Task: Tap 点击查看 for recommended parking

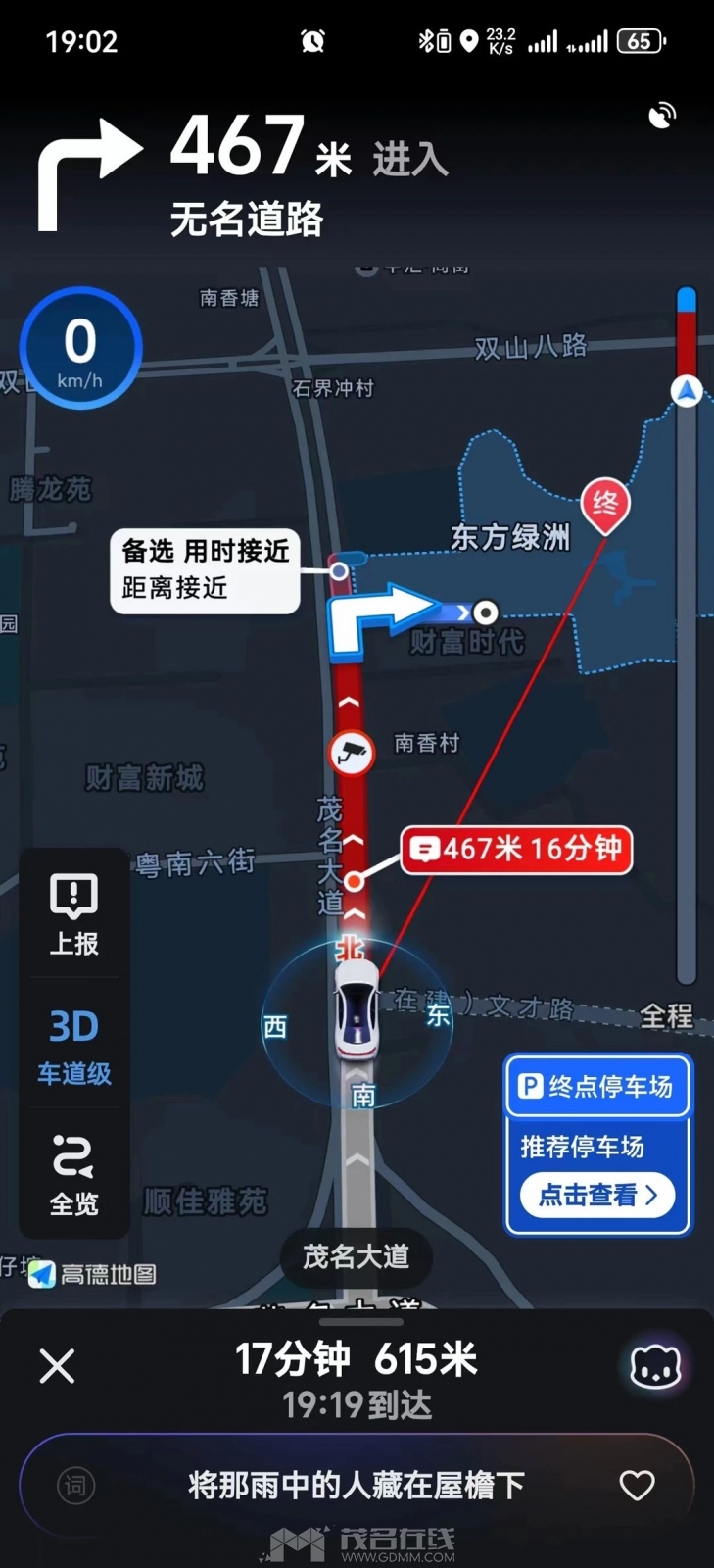Action: [x=596, y=1195]
